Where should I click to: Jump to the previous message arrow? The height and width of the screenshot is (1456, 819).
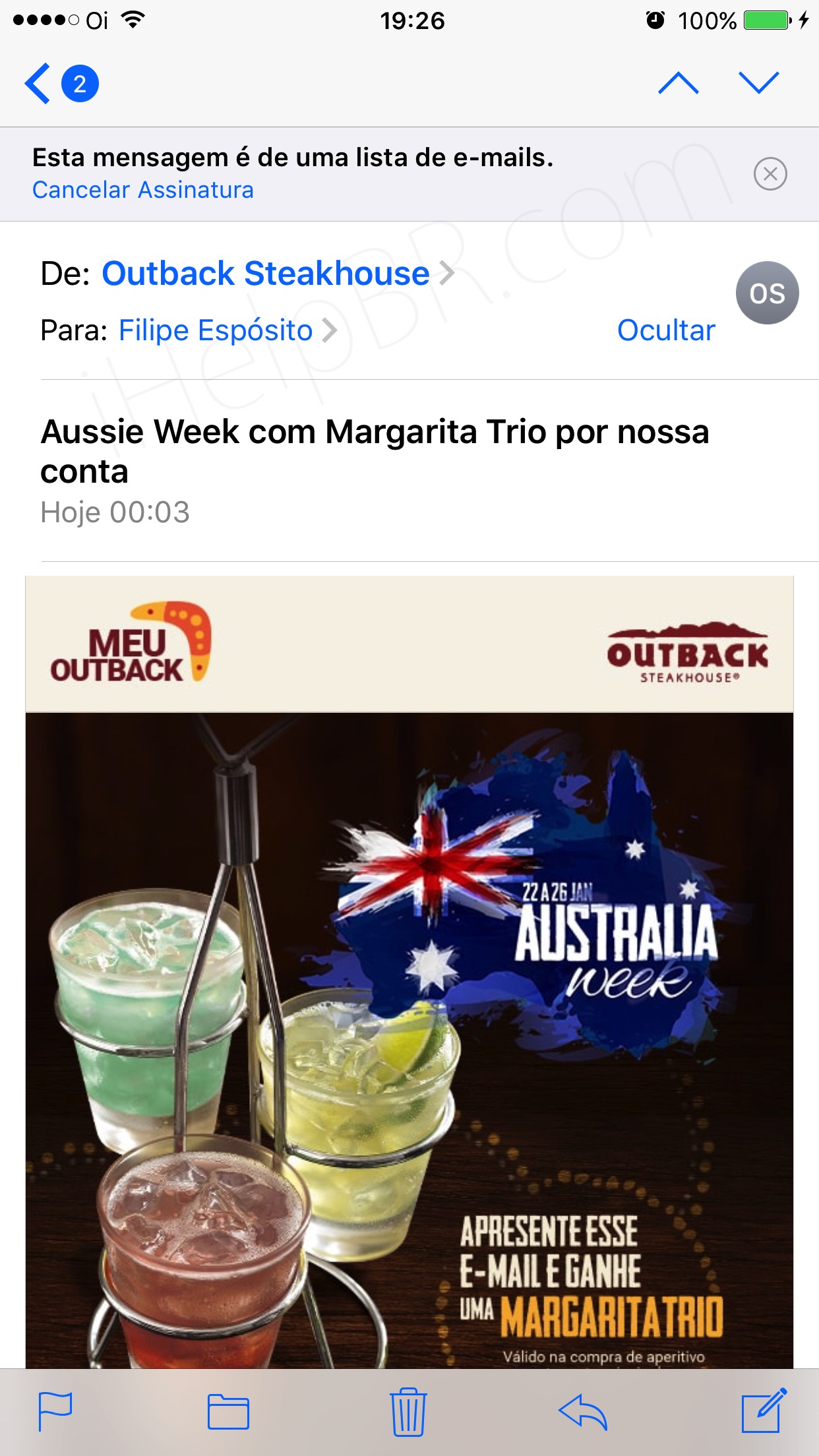pyautogui.click(x=678, y=84)
